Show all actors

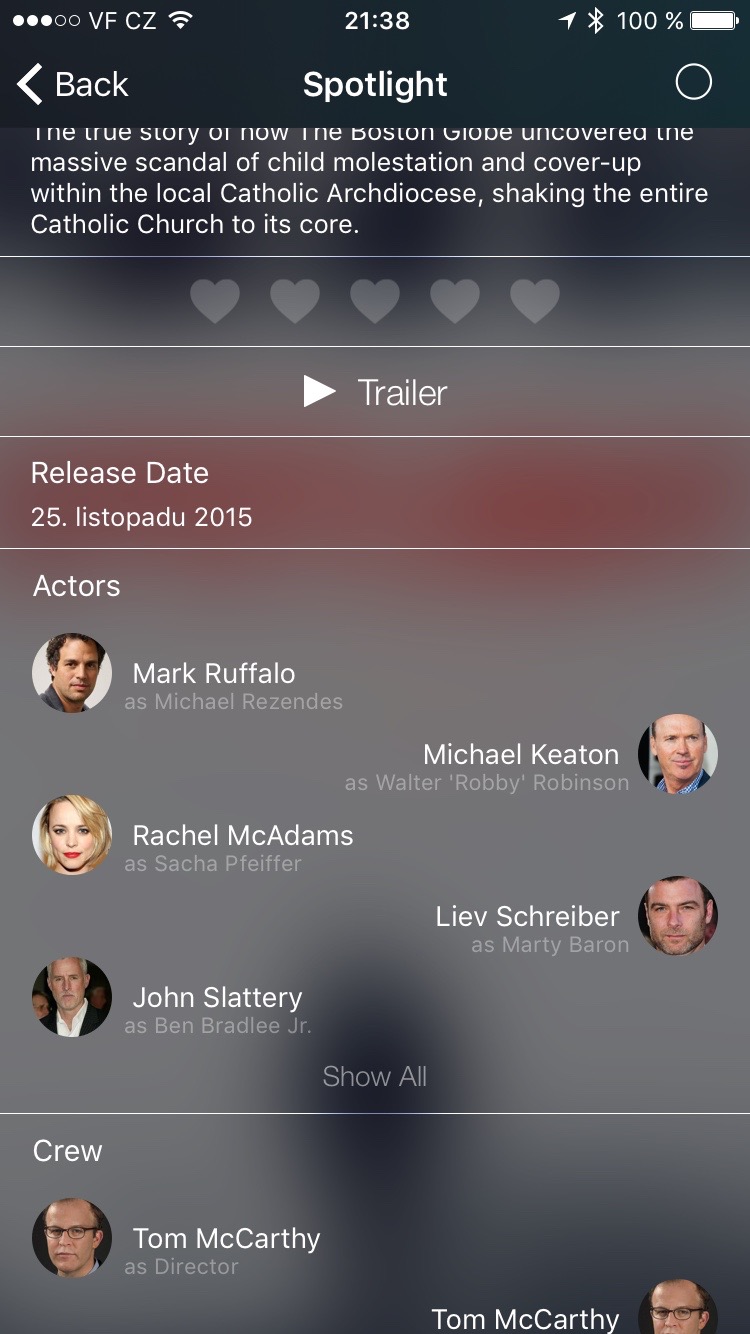point(375,1076)
